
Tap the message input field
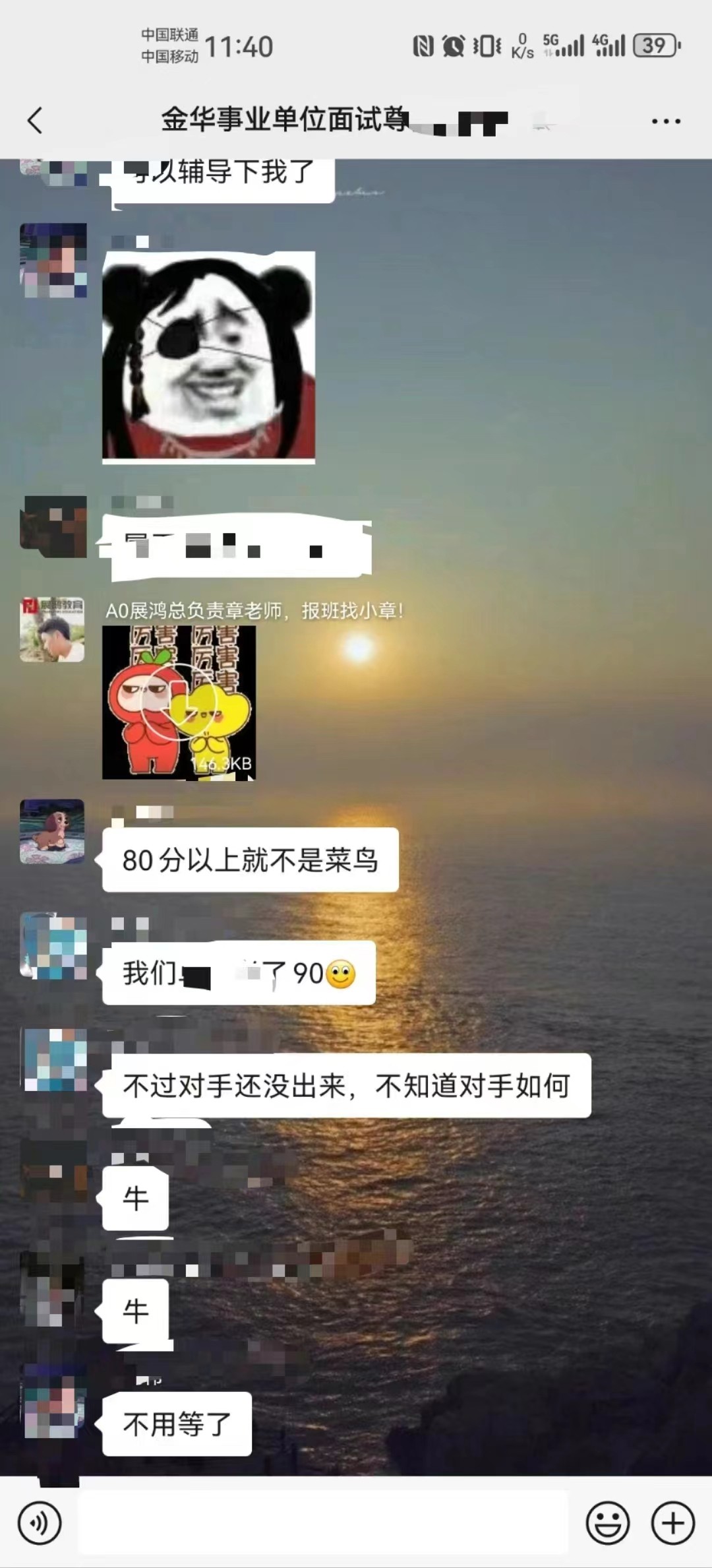coord(323,1522)
